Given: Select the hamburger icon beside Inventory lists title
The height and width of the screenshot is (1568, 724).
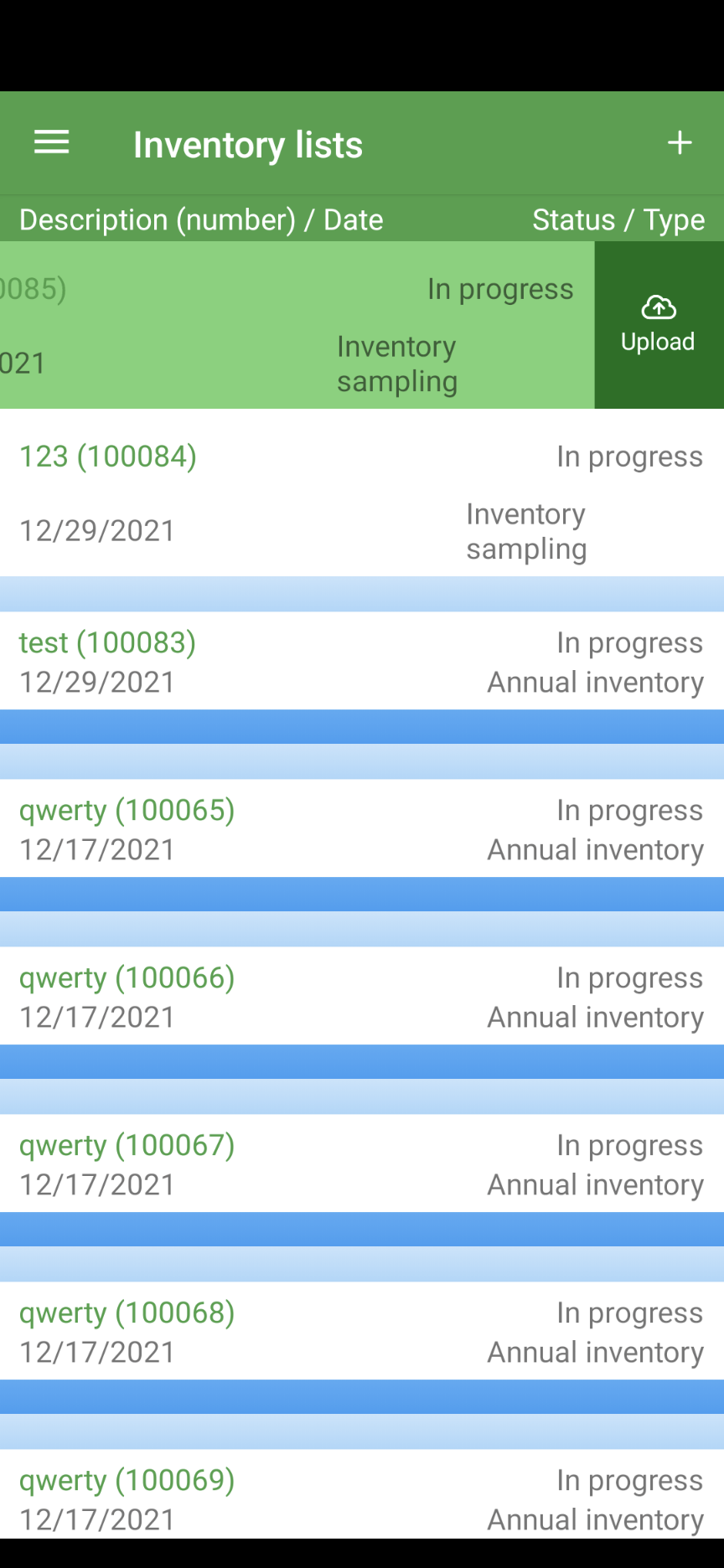Looking at the screenshot, I should point(50,142).
